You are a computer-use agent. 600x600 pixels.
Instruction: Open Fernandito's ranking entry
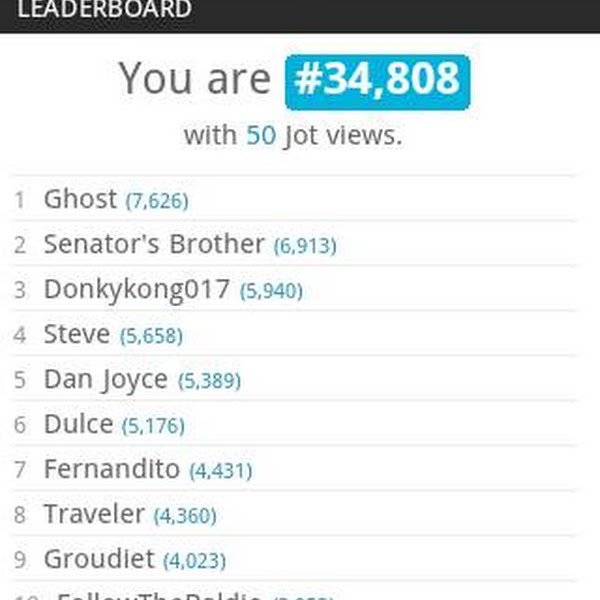(111, 469)
